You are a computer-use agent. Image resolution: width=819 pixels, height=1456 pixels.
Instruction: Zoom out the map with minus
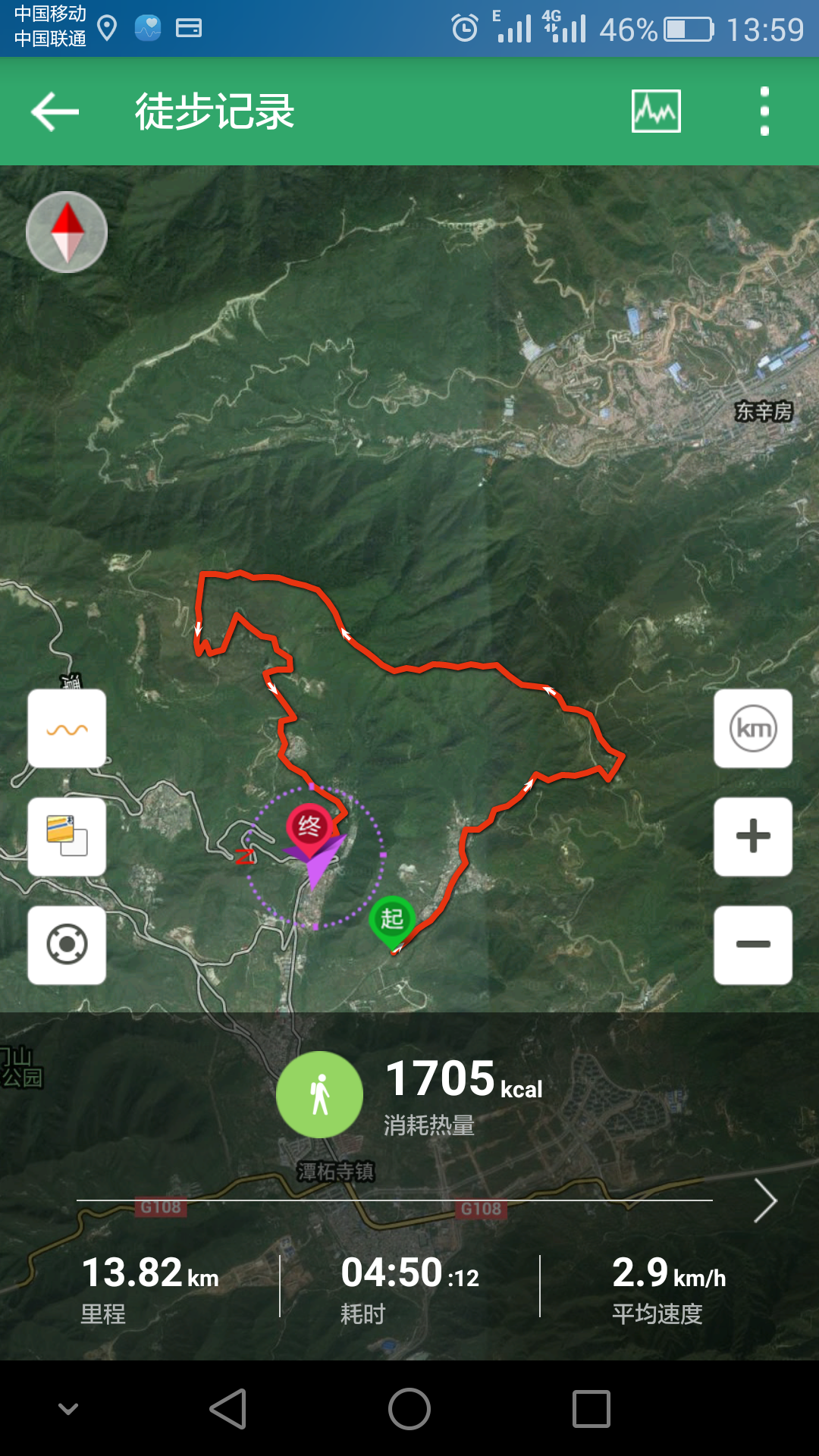click(752, 945)
